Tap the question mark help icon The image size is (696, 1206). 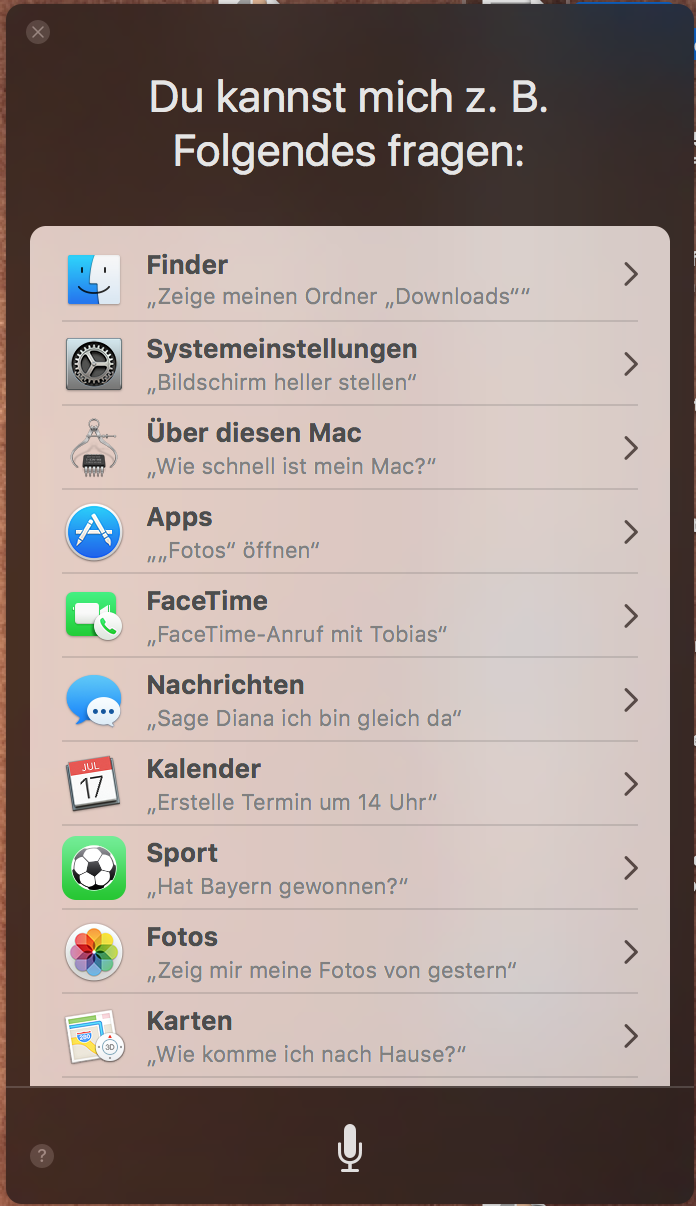tap(41, 1156)
